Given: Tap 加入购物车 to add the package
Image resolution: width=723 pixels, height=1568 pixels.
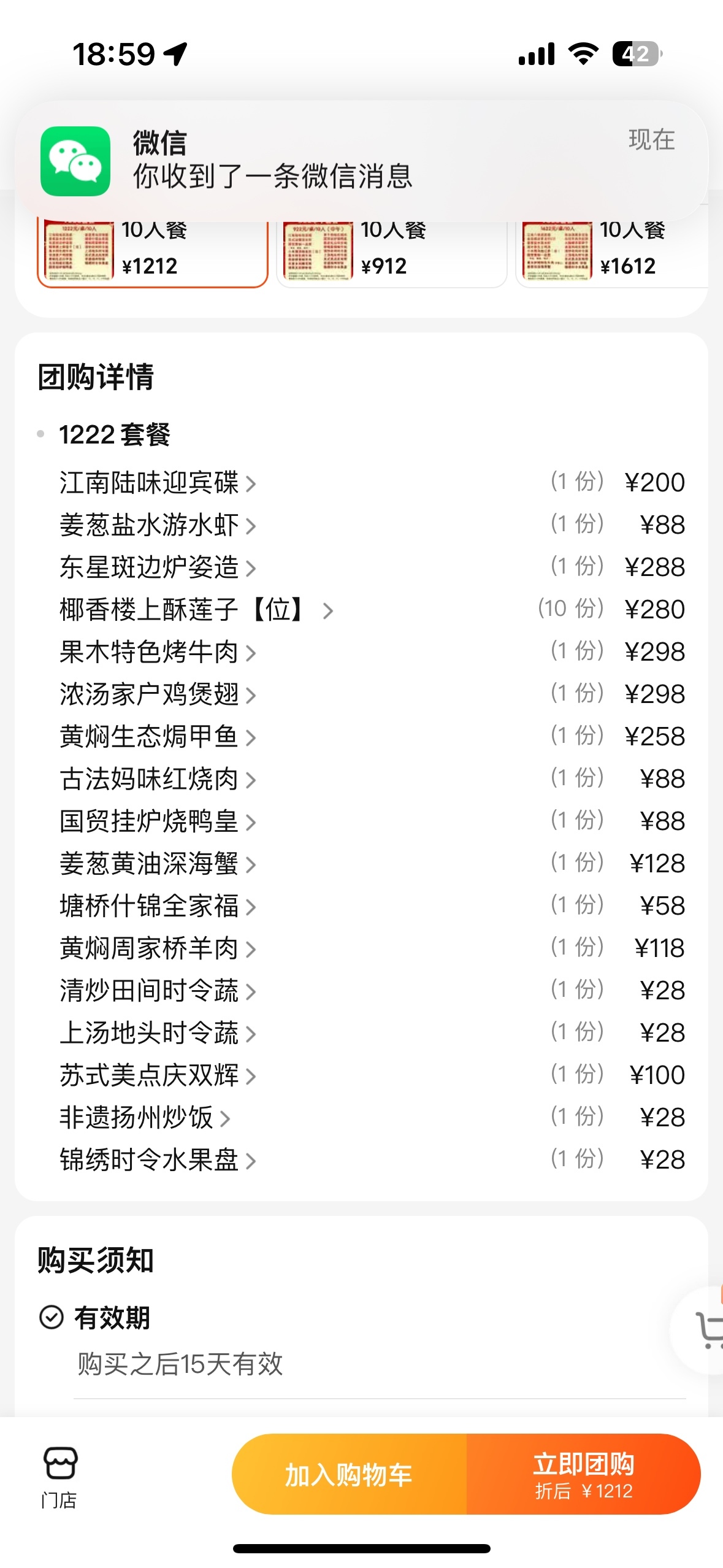Looking at the screenshot, I should [349, 1475].
